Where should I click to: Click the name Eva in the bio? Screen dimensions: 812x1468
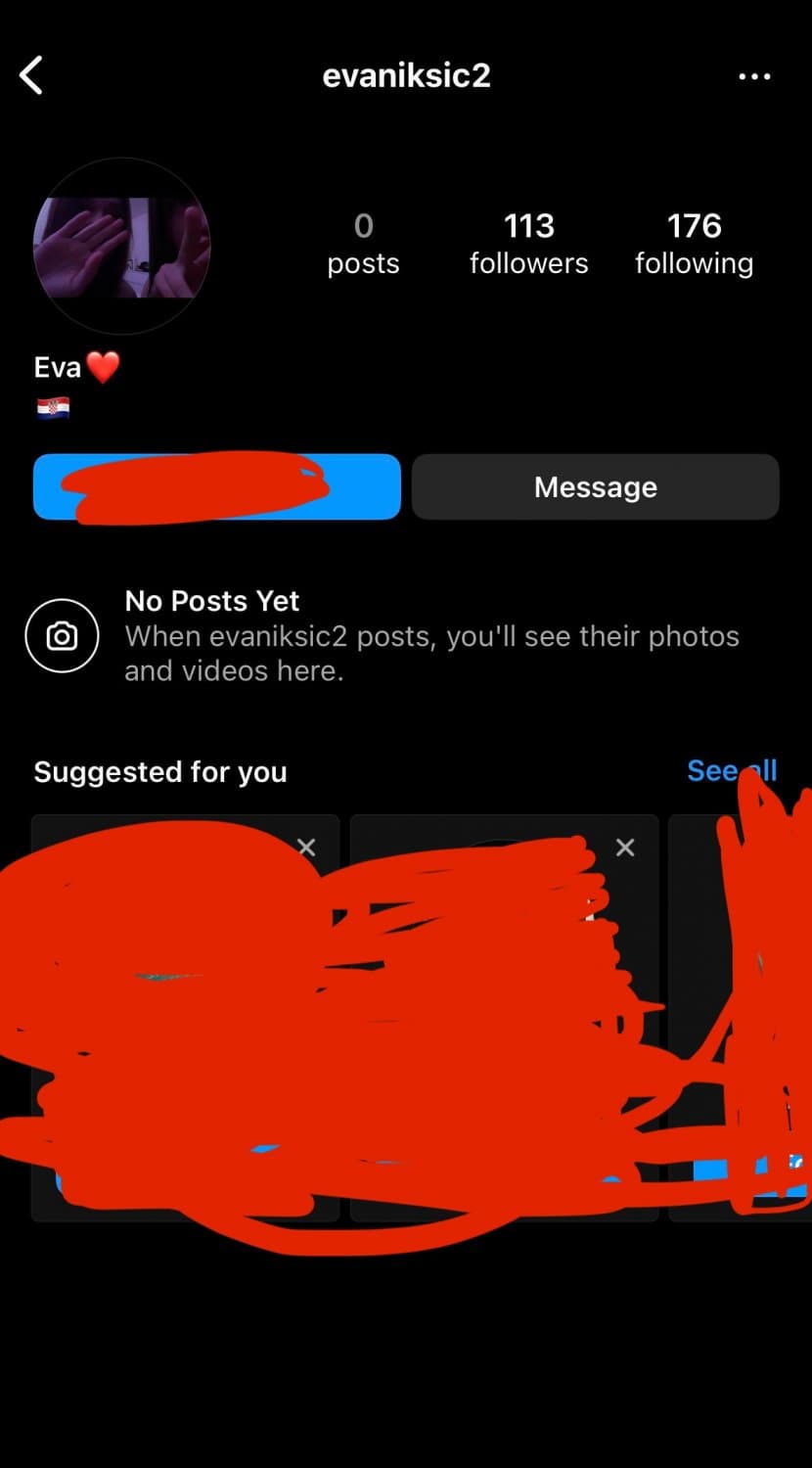click(56, 366)
